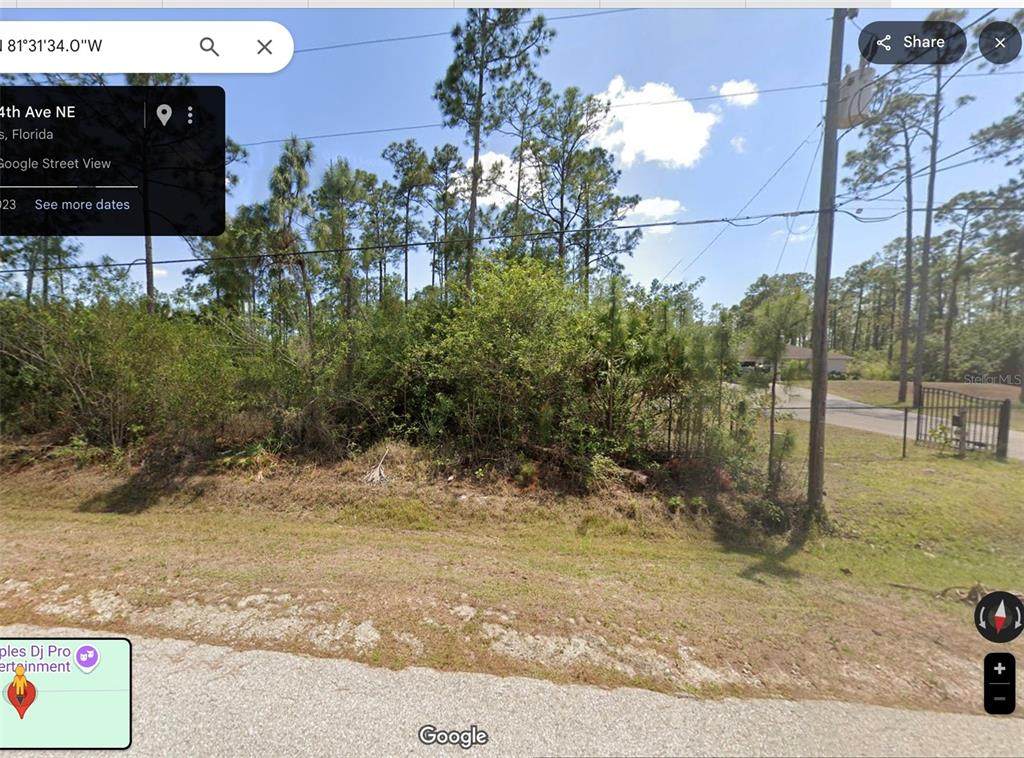Image resolution: width=1024 pixels, height=758 pixels.
Task: Clear the coordinates in the search box
Action: coord(264,47)
